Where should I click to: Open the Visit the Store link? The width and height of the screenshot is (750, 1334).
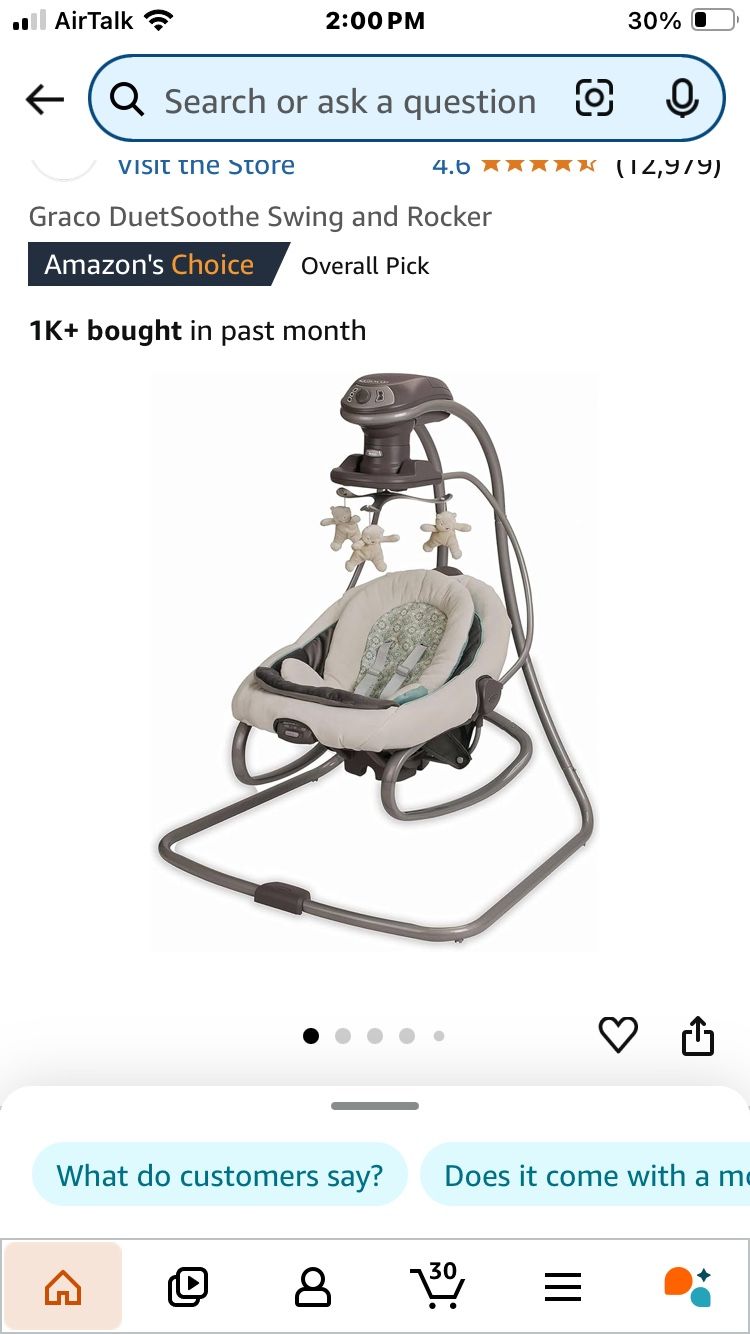[206, 166]
